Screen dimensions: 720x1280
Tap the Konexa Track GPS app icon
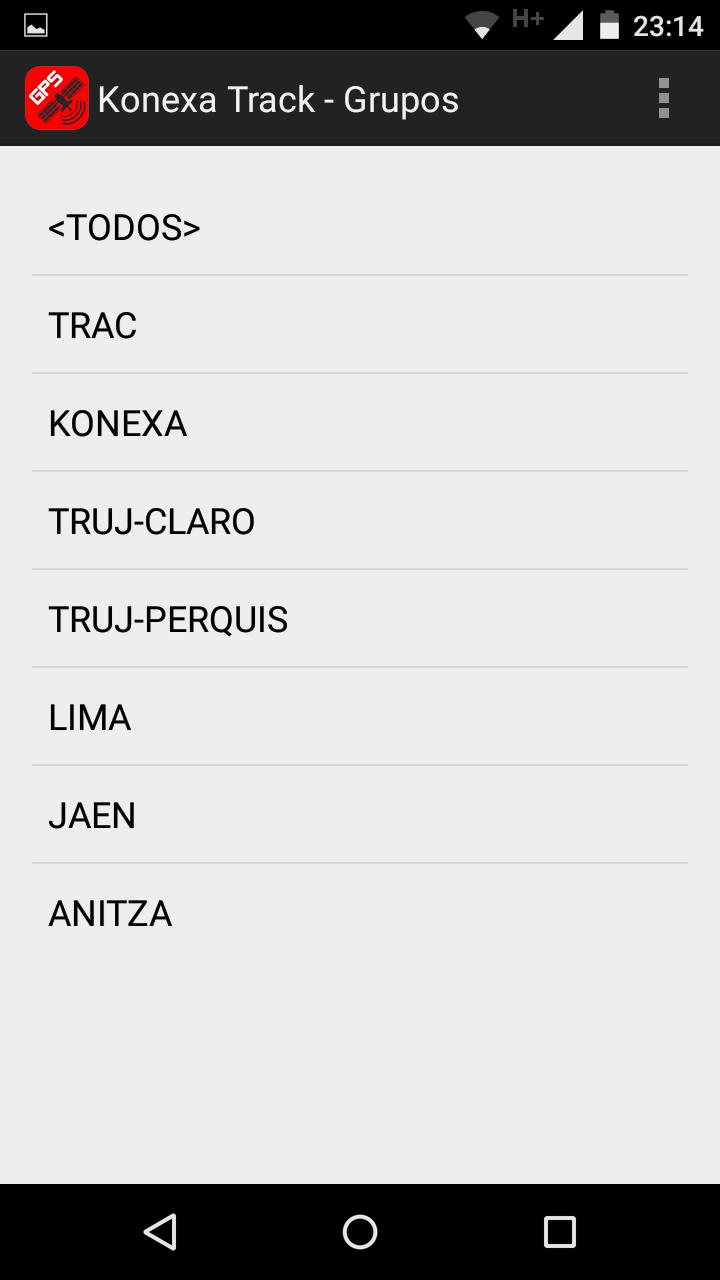click(57, 97)
